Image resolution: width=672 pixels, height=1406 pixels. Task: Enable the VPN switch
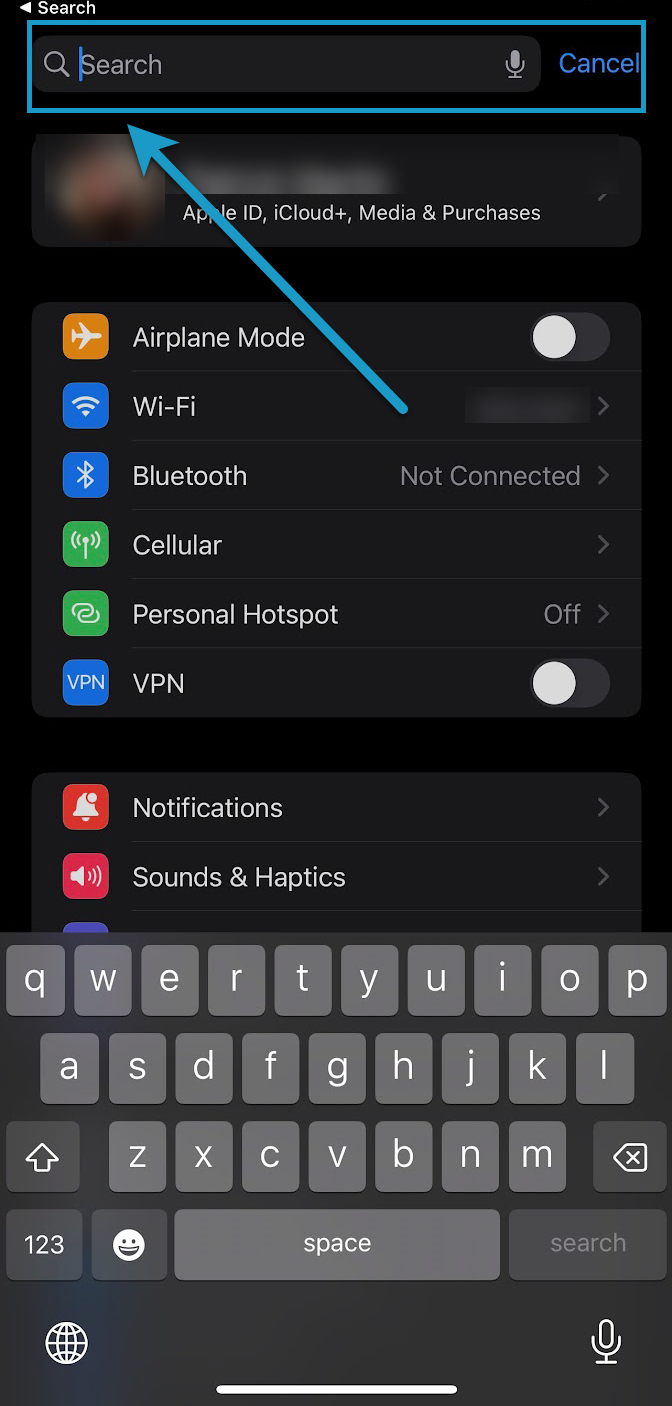pos(568,684)
